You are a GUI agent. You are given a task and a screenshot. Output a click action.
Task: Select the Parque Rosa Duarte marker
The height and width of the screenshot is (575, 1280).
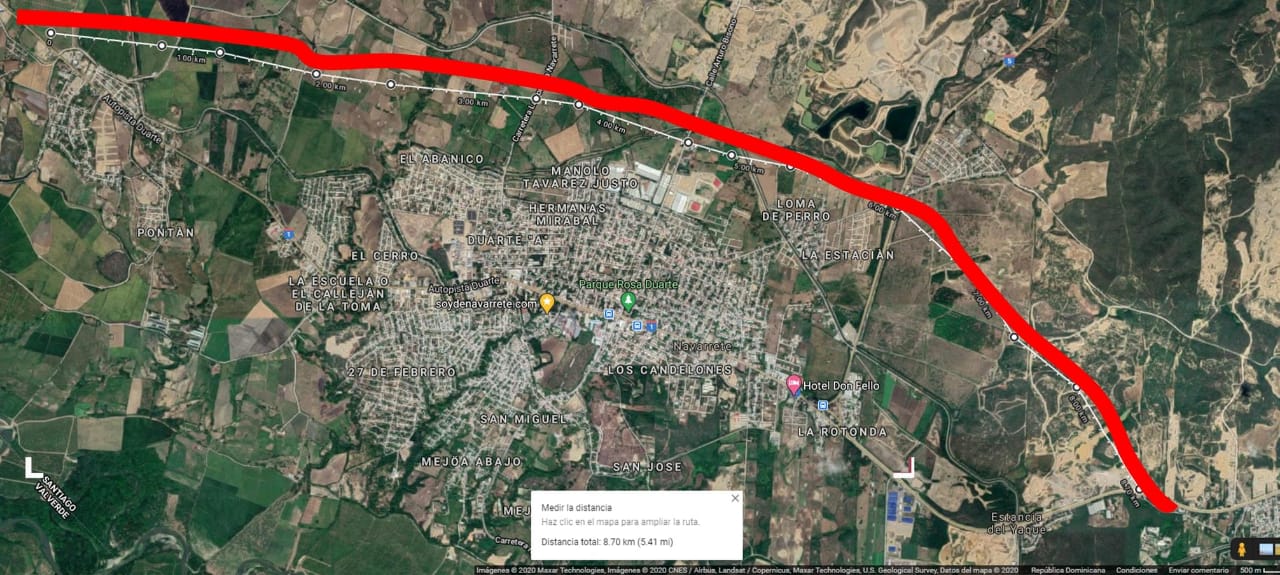pos(628,300)
